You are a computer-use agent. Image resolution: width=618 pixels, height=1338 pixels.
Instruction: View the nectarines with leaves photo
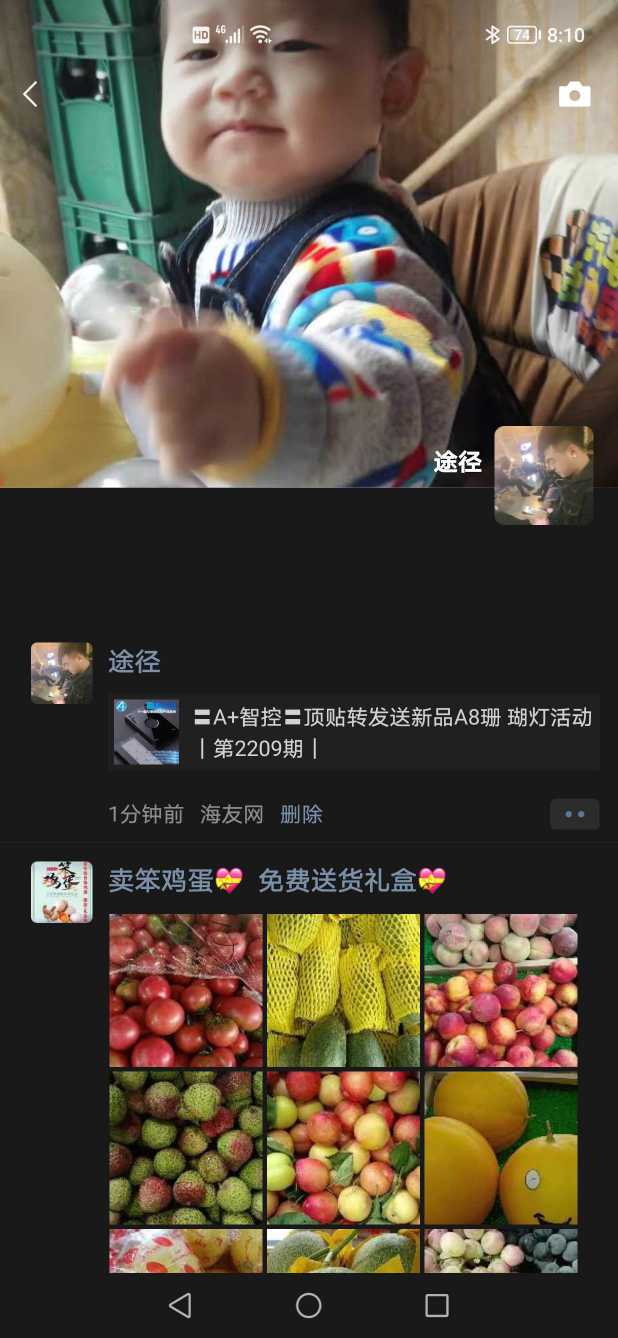[343, 1148]
